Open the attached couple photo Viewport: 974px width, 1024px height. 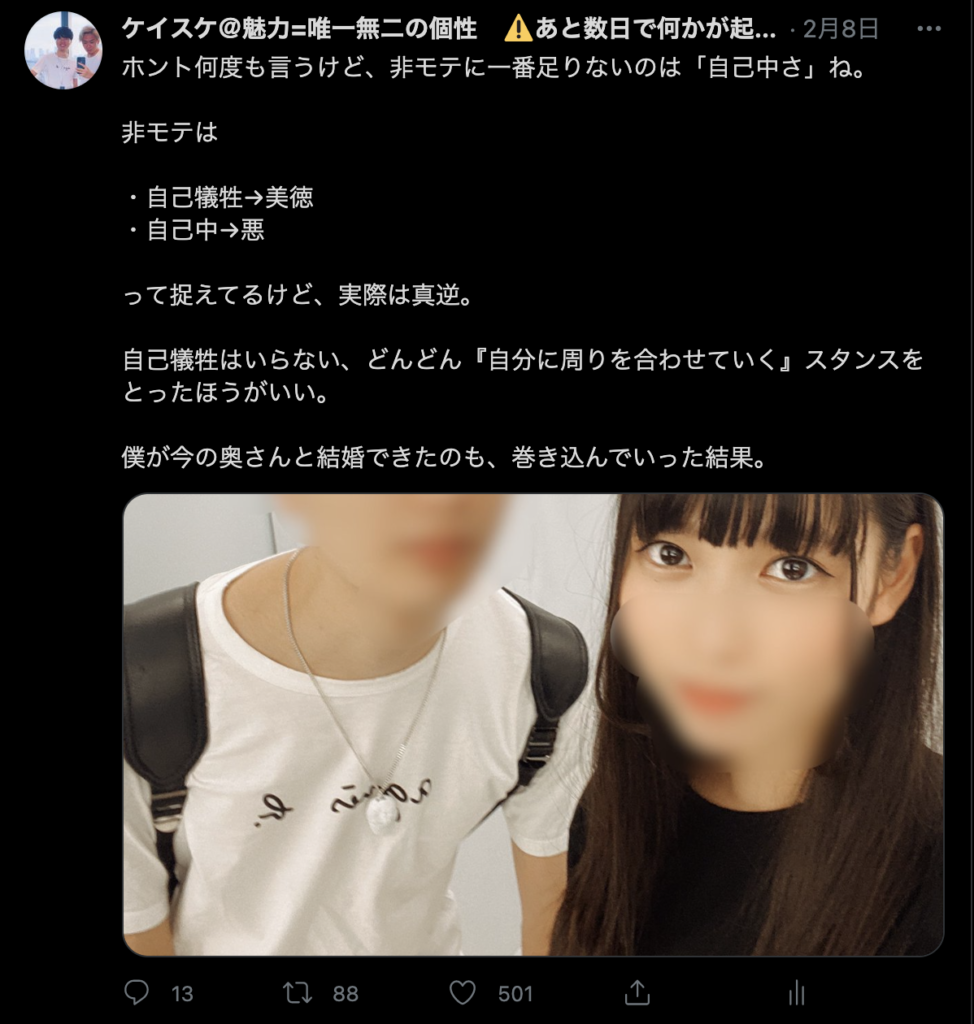click(x=533, y=725)
